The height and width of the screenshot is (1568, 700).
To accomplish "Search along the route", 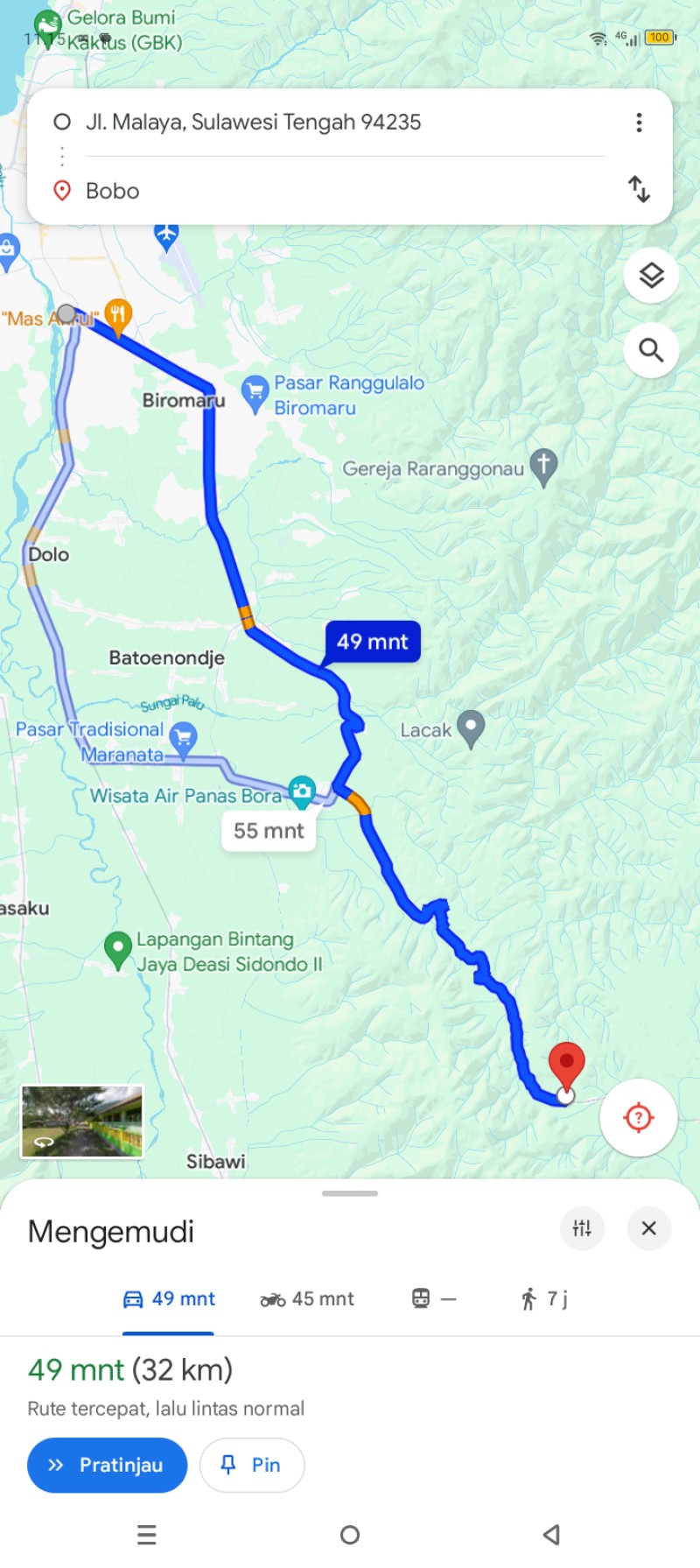I will 651,350.
